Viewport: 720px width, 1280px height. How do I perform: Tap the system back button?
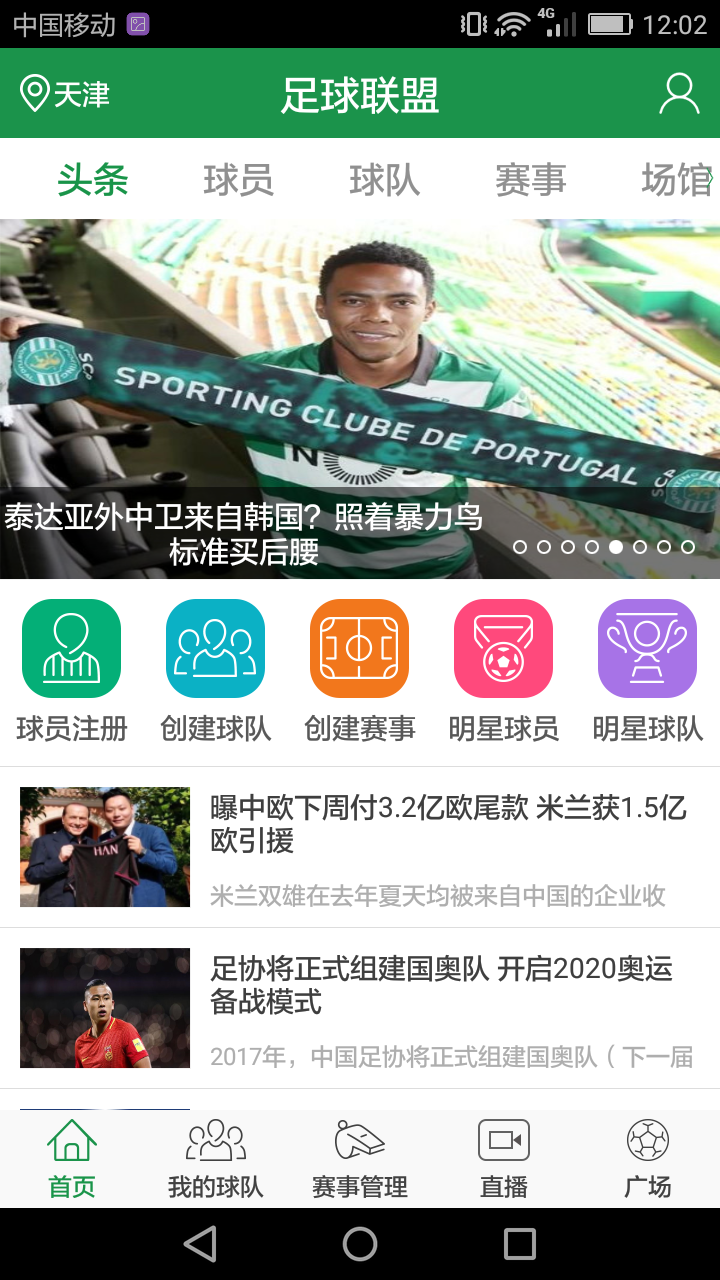click(x=200, y=1244)
